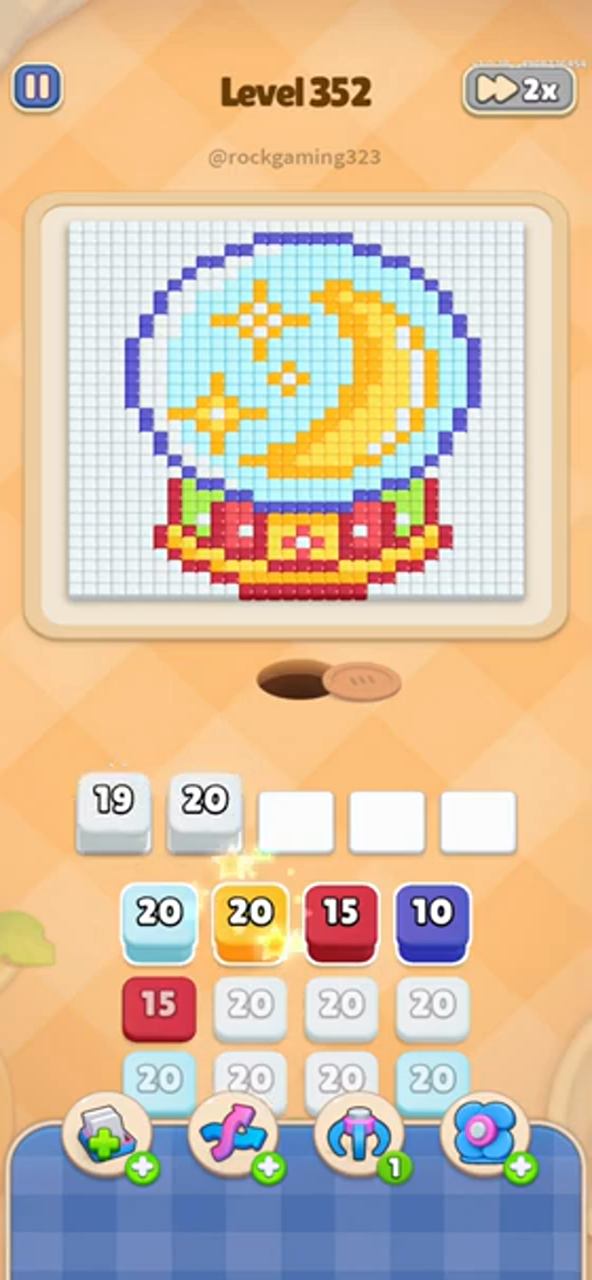
Task: Activate the blue vacuum booster
Action: point(487,1138)
